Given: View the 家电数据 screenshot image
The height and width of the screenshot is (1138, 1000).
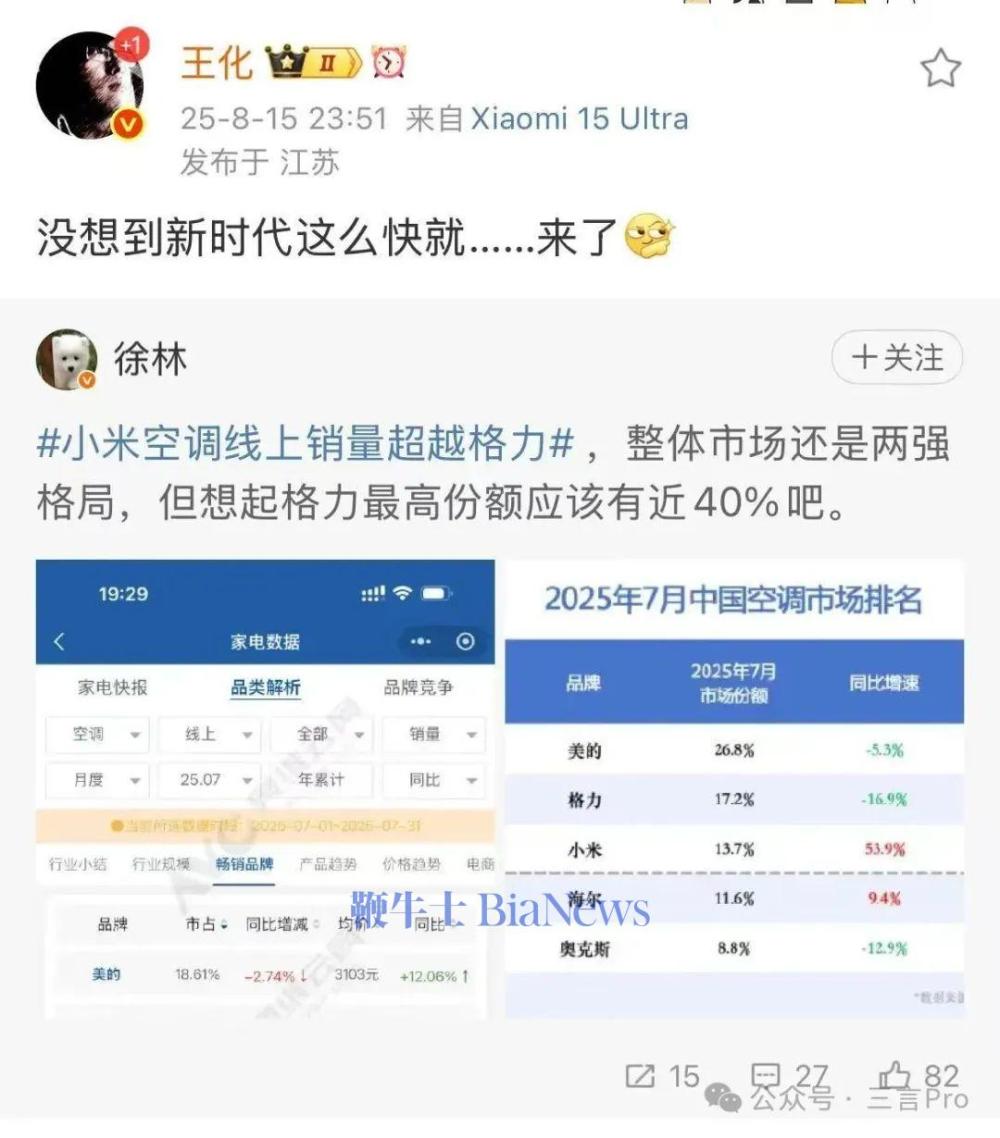Looking at the screenshot, I should (265, 788).
